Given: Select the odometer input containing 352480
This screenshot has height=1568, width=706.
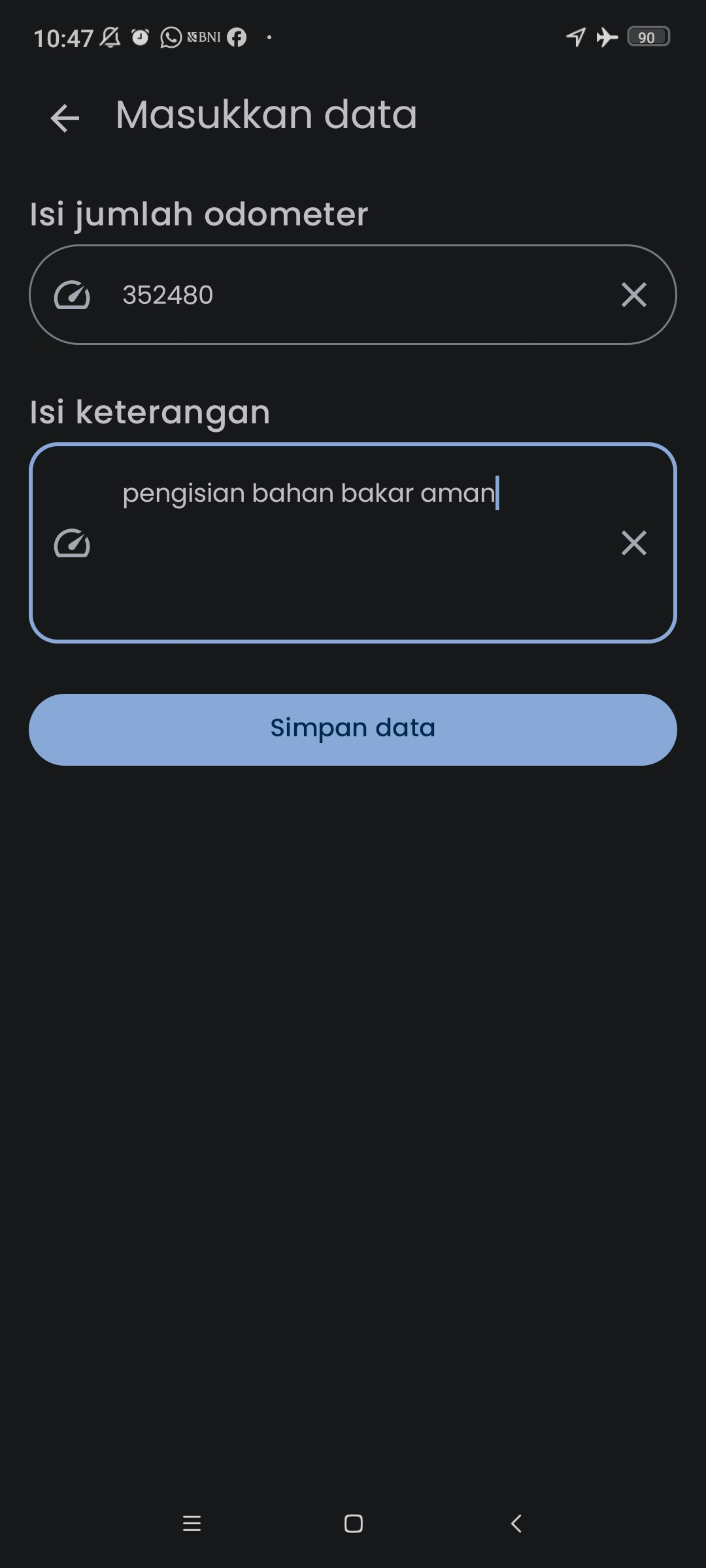Looking at the screenshot, I should [353, 295].
